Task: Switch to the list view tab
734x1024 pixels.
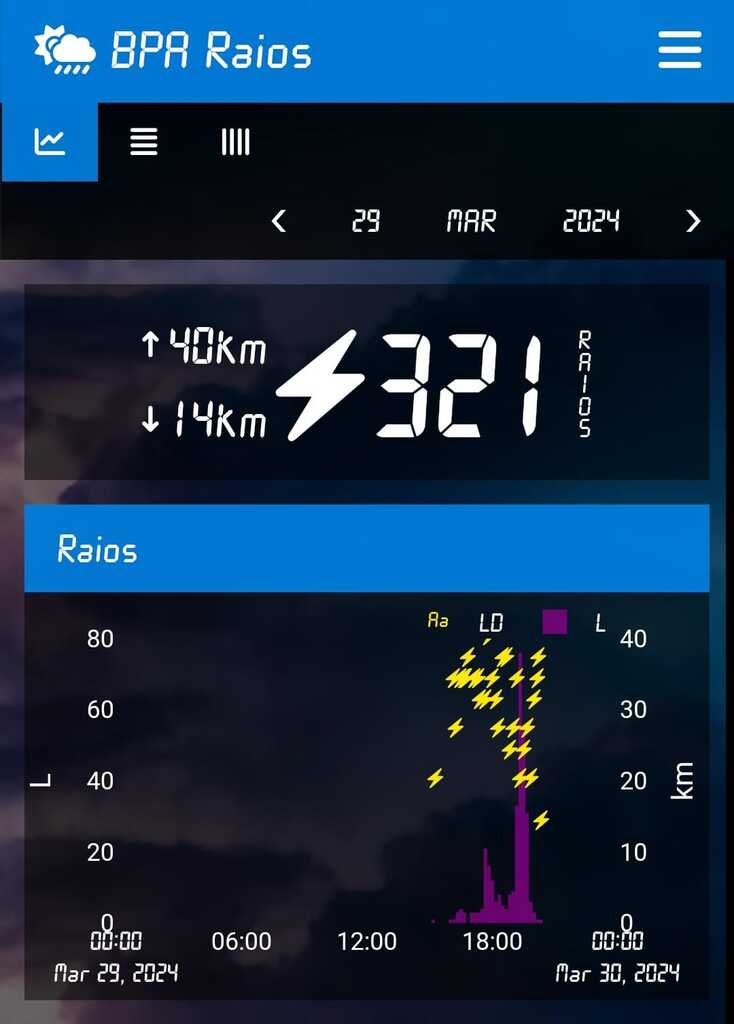Action: [x=144, y=142]
